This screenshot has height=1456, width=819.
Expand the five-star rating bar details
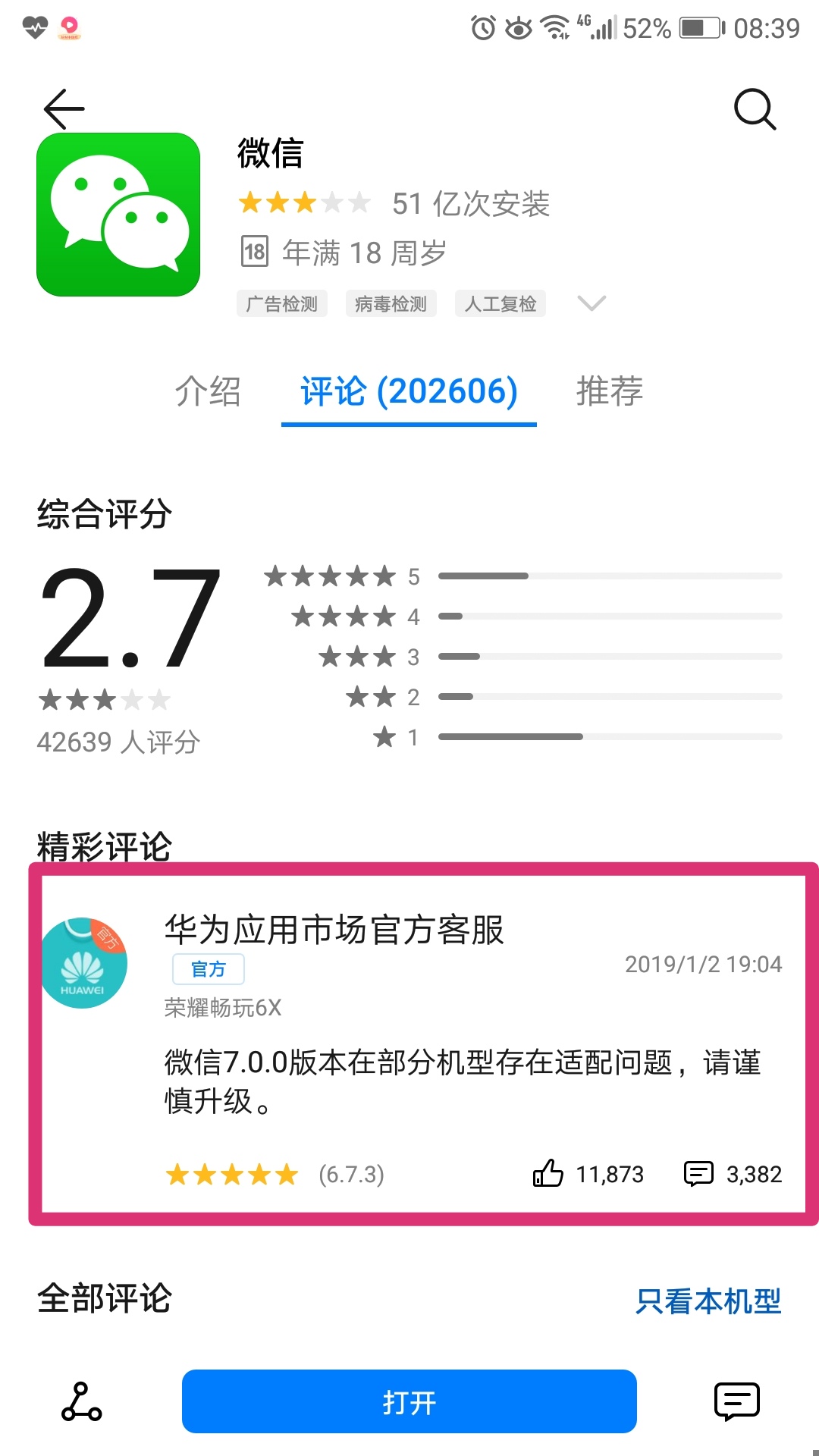611,576
